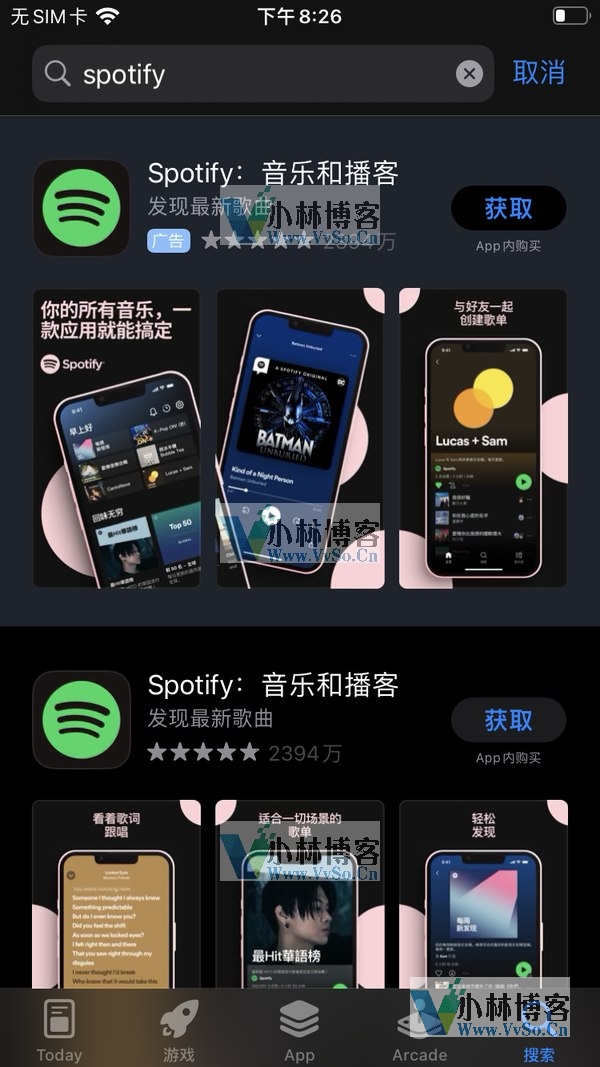
Task: Select the 搜索 tab
Action: click(541, 1030)
